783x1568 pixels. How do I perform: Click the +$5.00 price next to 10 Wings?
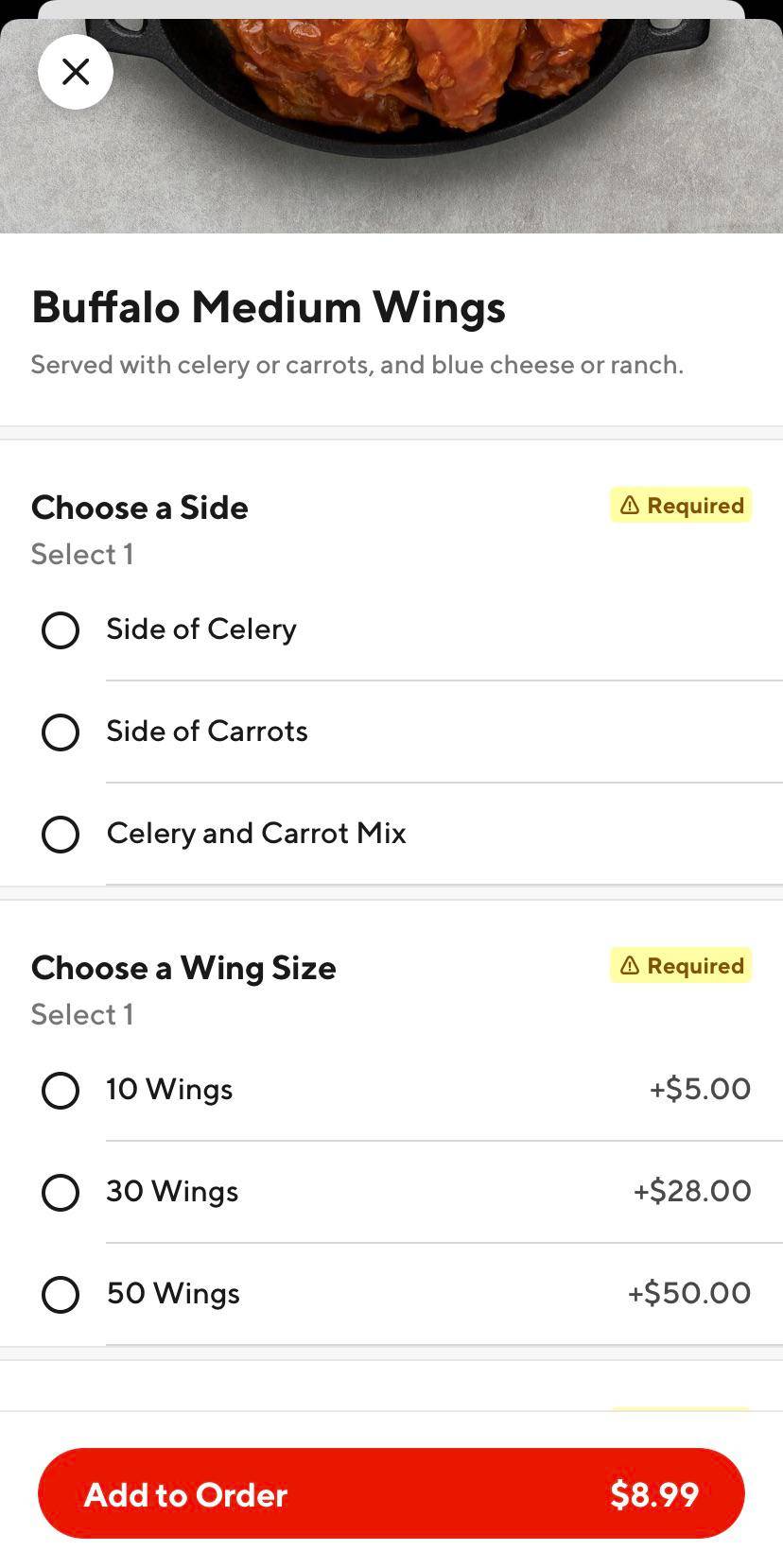(x=700, y=1089)
